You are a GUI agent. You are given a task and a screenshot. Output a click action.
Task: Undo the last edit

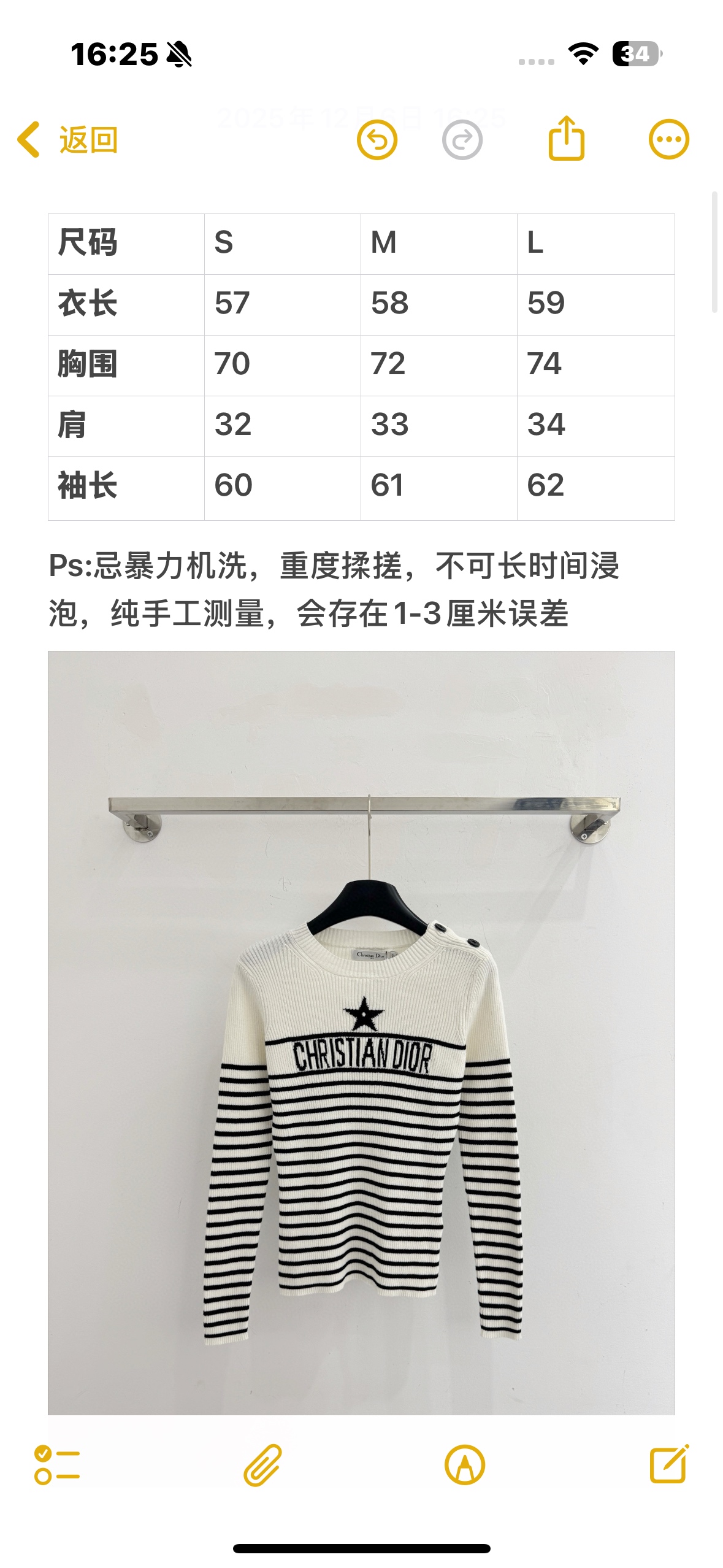click(x=377, y=140)
